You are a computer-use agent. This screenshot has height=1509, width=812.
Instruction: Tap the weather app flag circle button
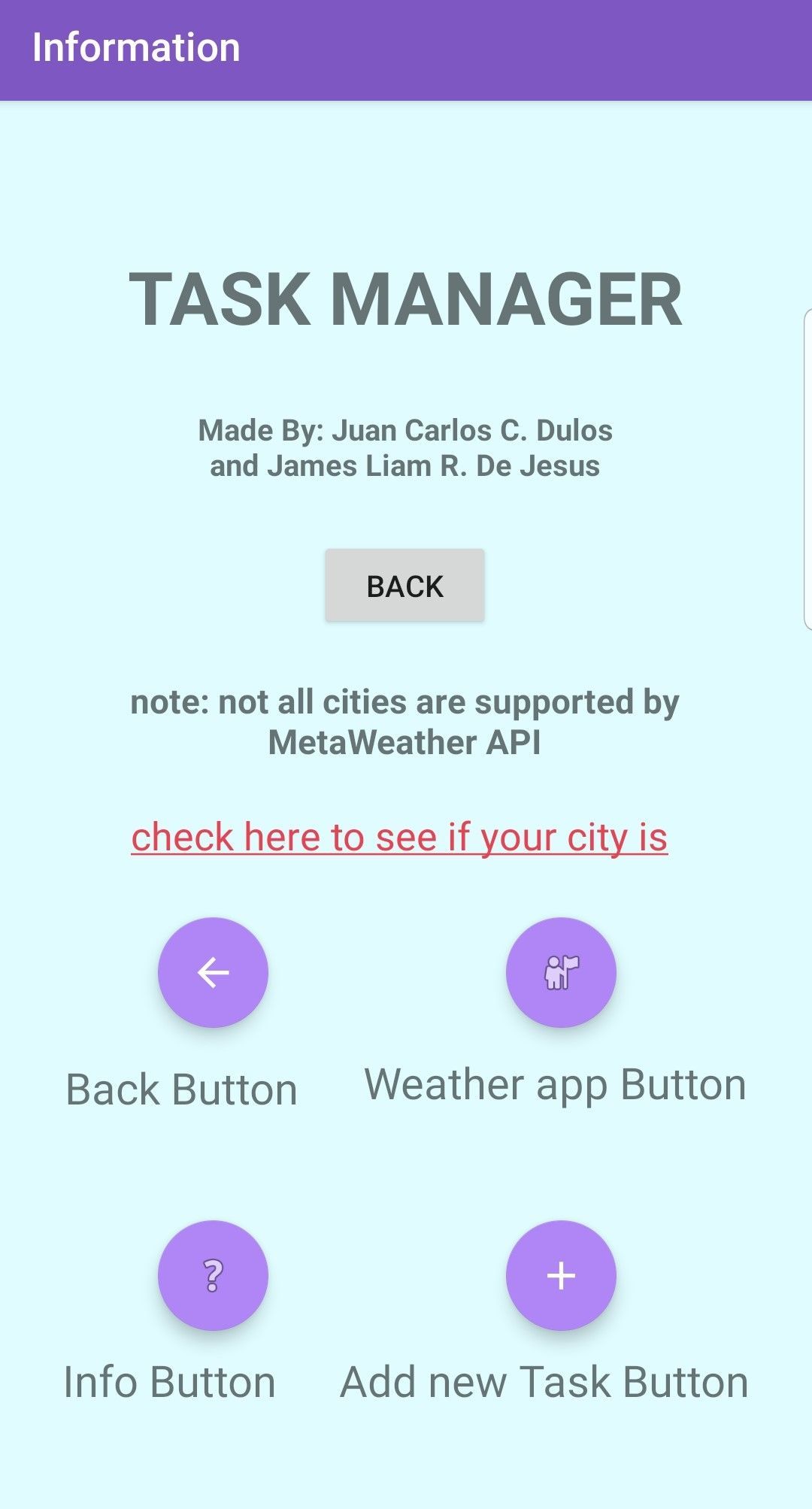(x=561, y=972)
